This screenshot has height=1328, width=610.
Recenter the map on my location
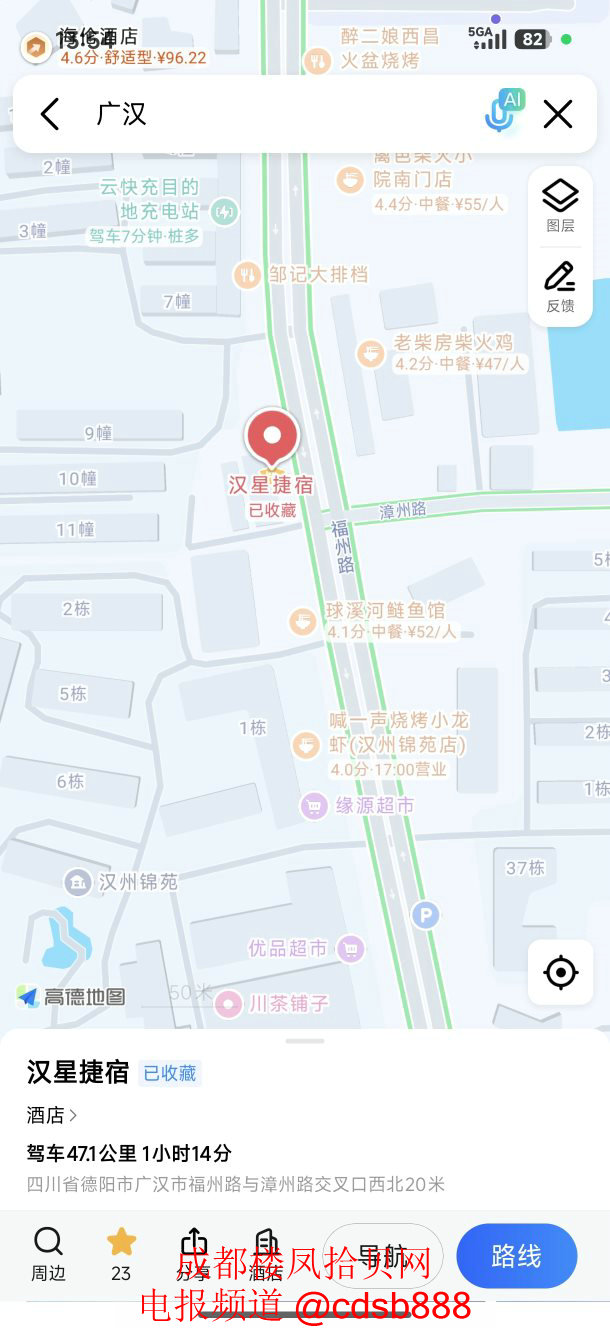click(x=560, y=971)
